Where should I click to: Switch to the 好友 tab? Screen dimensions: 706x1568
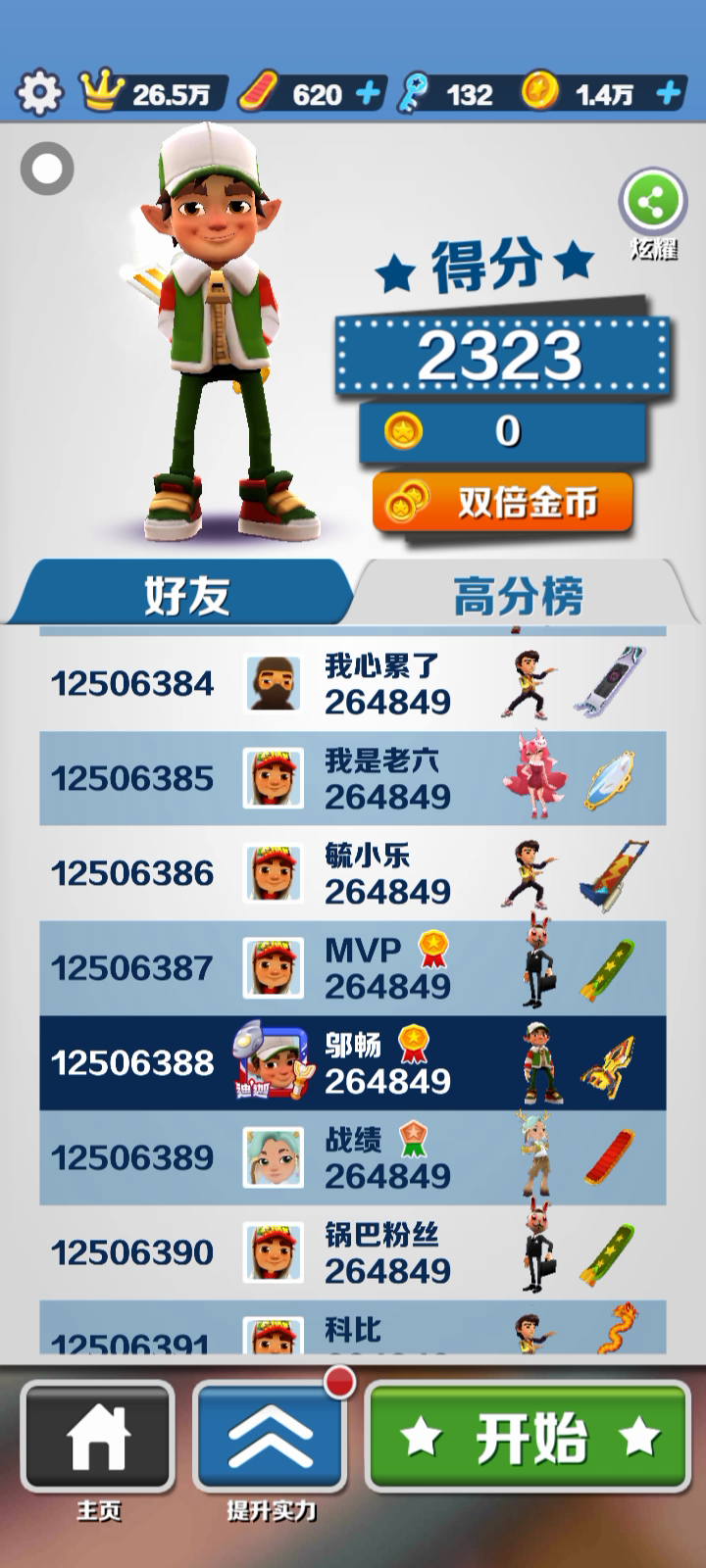click(x=186, y=594)
